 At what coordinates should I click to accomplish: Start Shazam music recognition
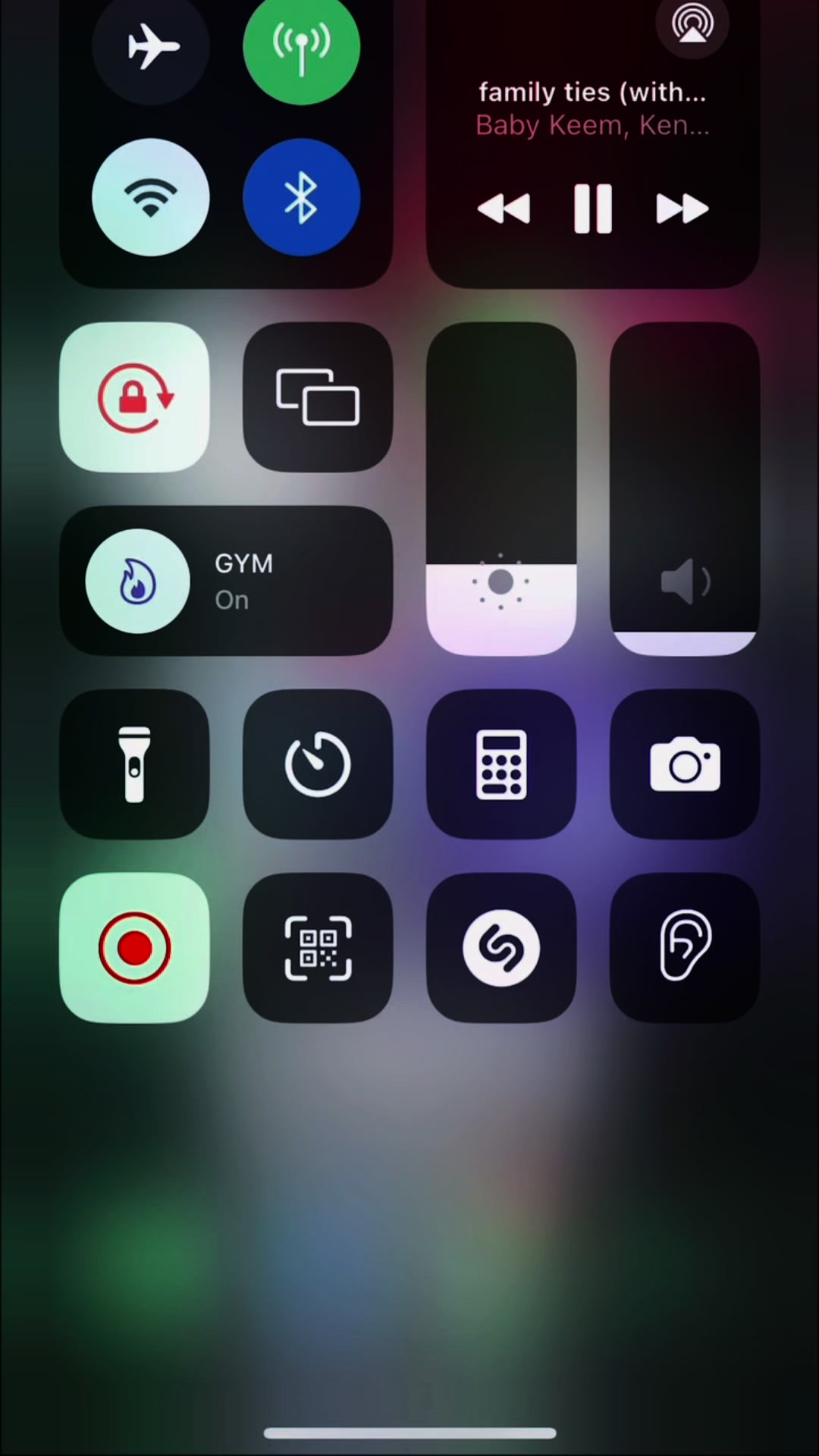[501, 948]
